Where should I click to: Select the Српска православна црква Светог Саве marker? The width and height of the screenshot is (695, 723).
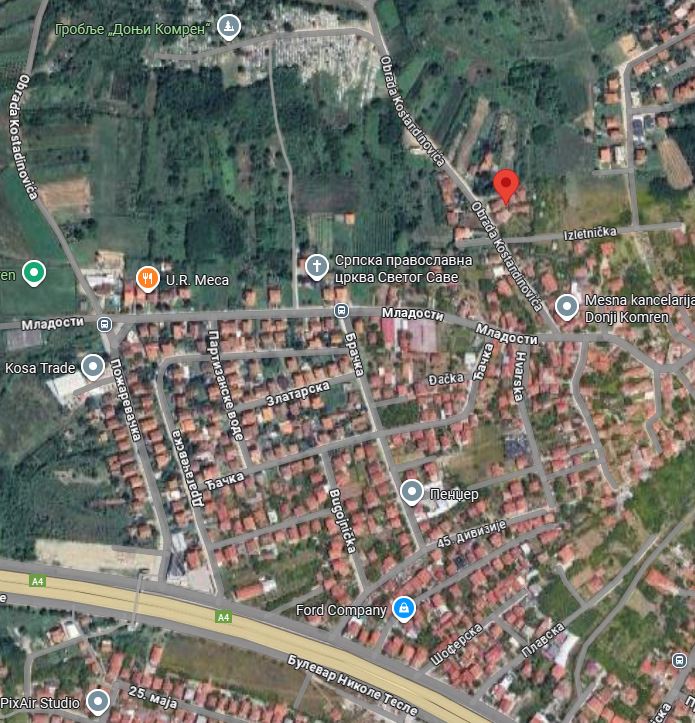coord(317,266)
